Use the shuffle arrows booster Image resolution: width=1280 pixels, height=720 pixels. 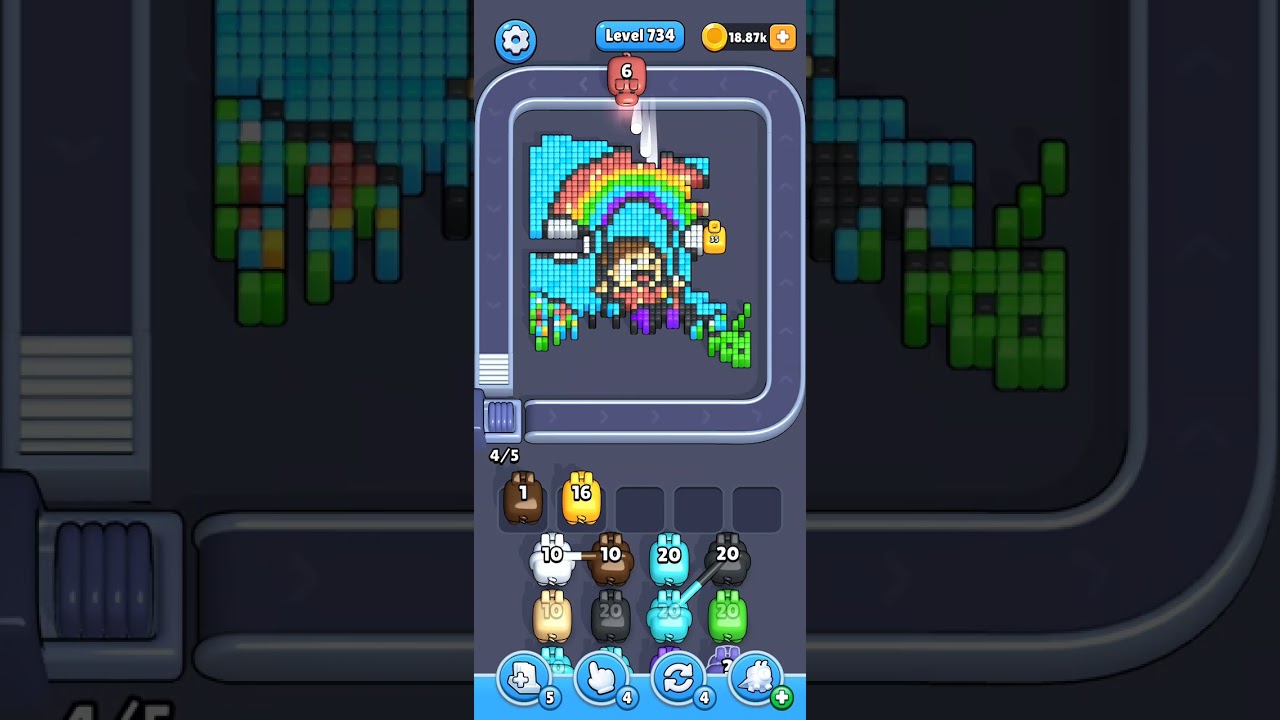678,680
